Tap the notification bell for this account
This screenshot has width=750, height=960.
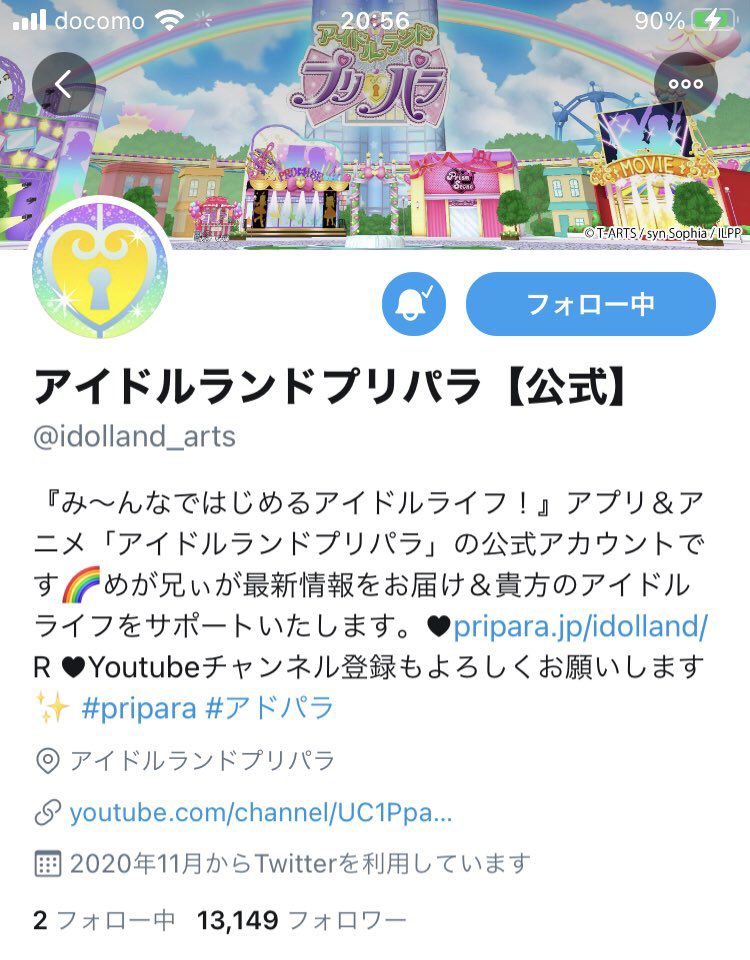pos(413,302)
